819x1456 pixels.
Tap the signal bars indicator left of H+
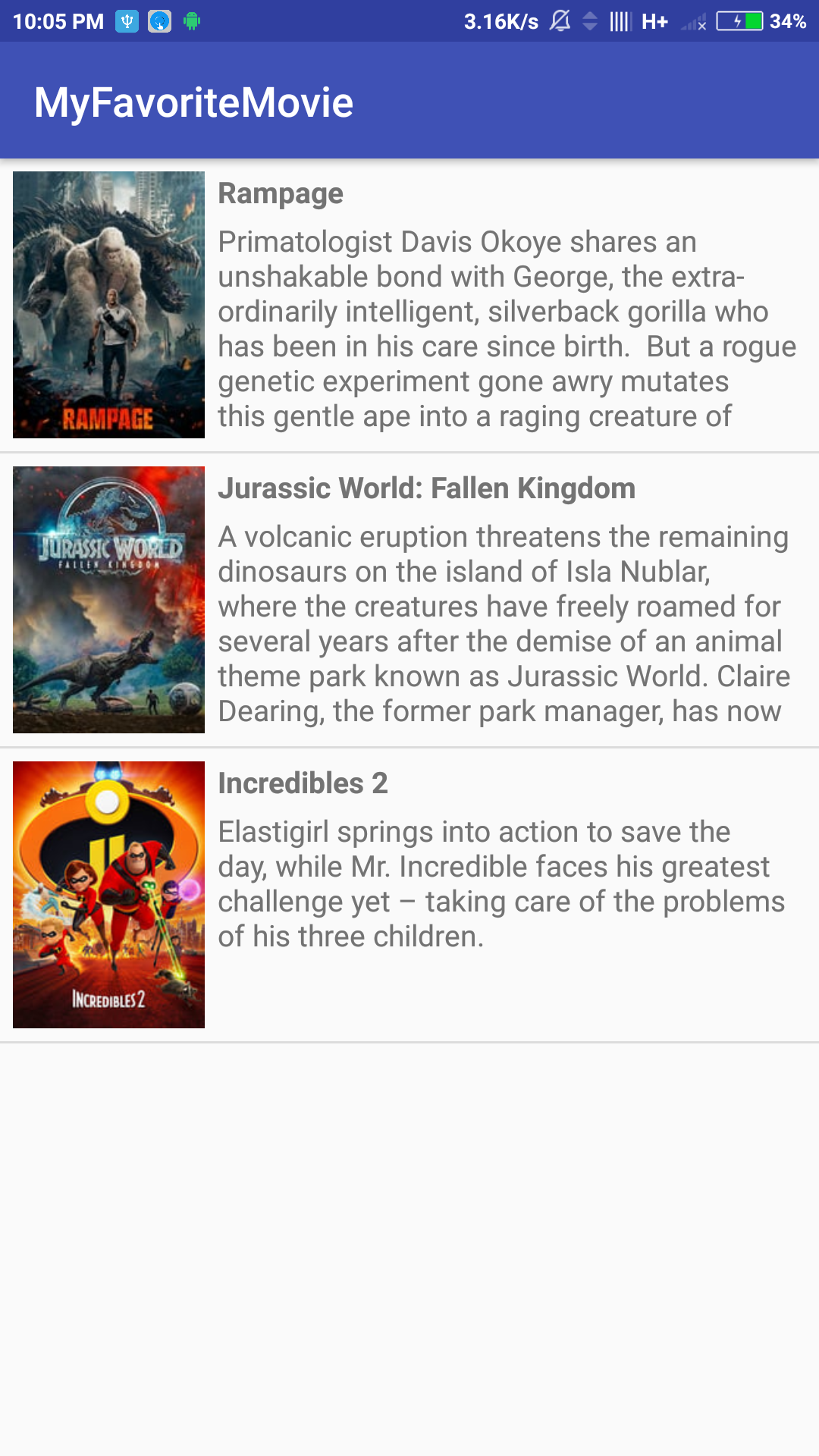(621, 20)
